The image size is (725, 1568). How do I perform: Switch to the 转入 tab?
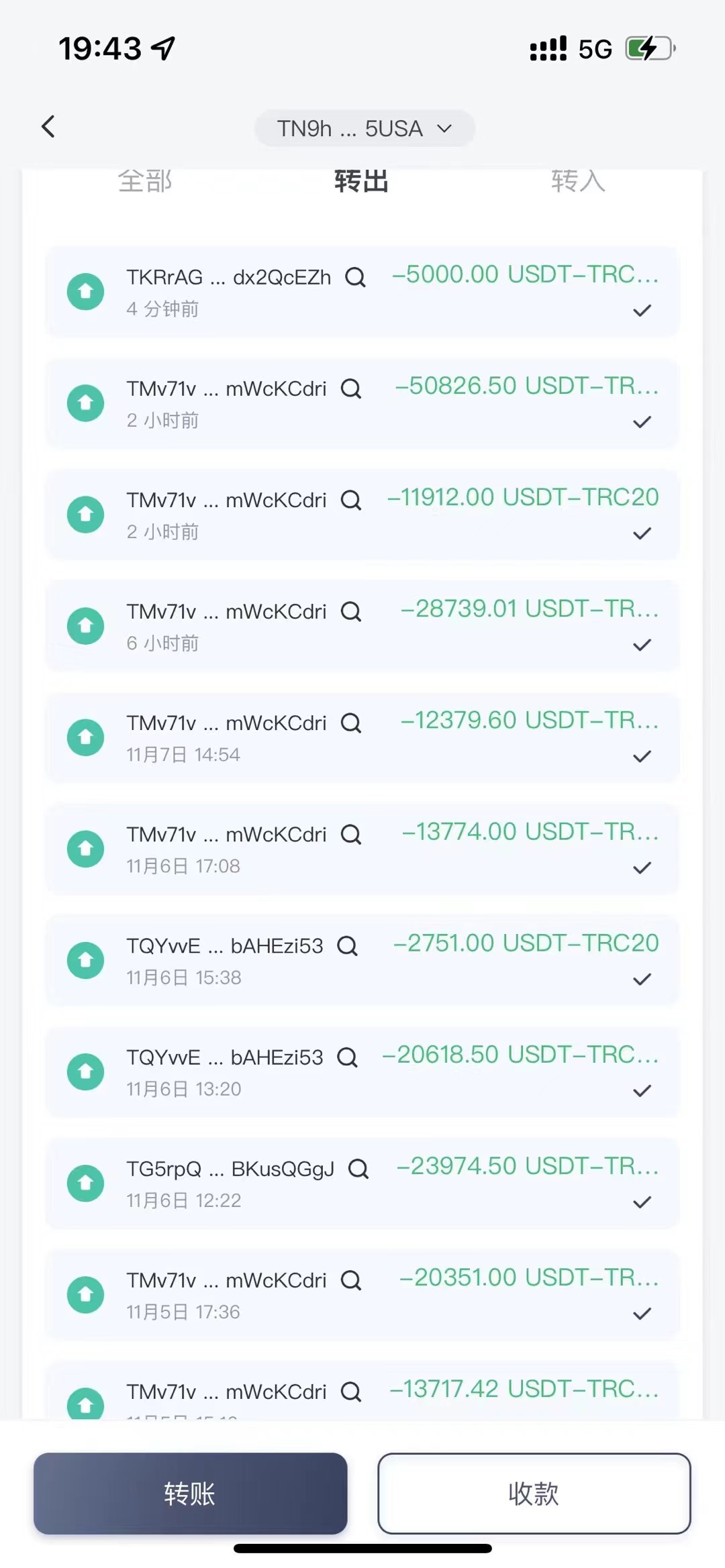click(578, 181)
